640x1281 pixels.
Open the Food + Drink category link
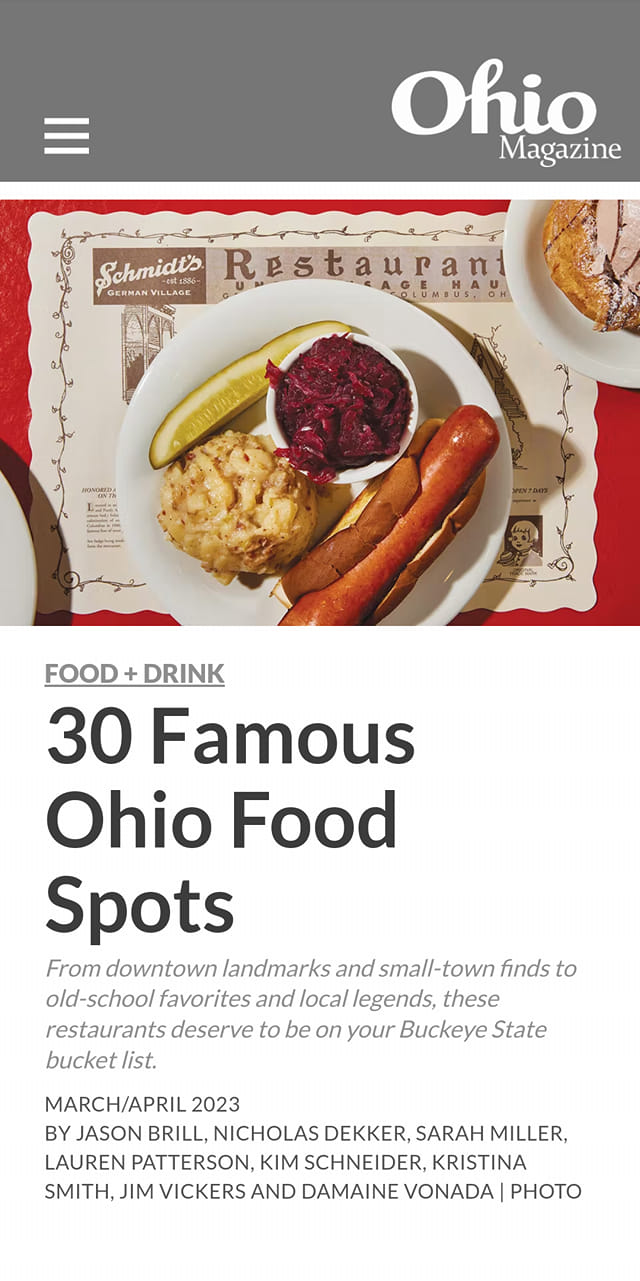[x=135, y=673]
